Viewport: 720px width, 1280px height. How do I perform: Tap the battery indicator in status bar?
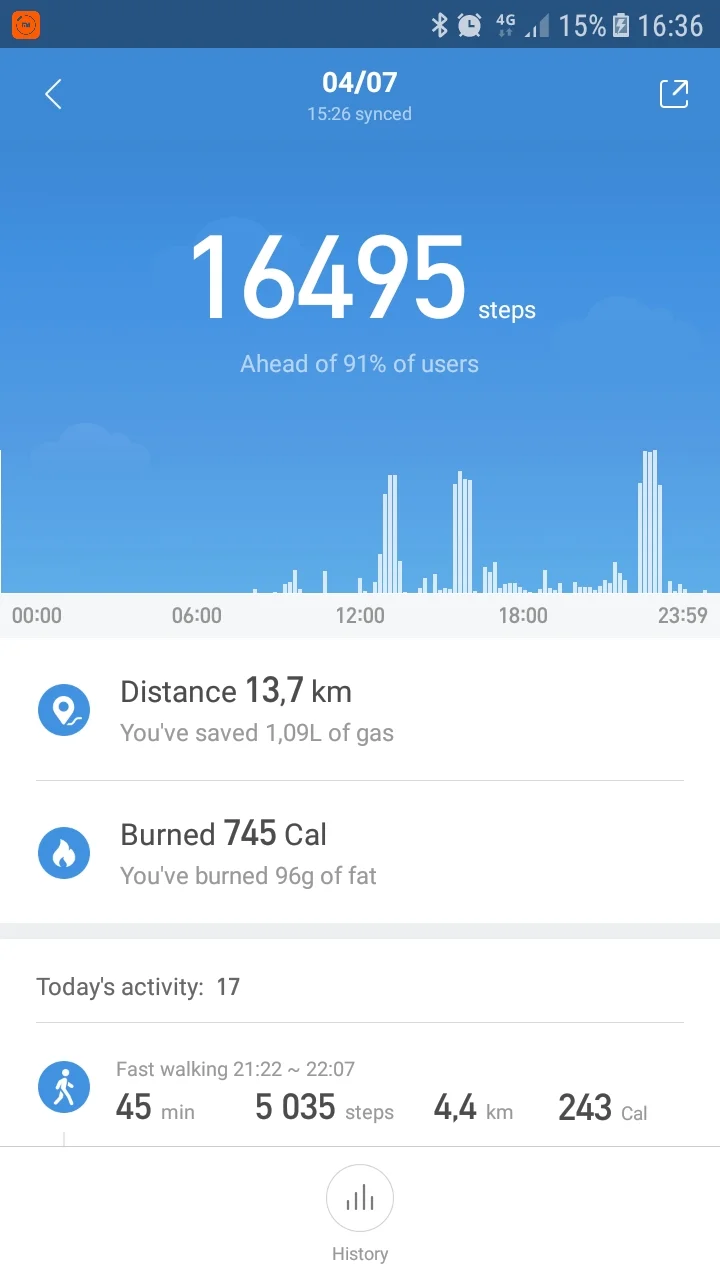(622, 25)
